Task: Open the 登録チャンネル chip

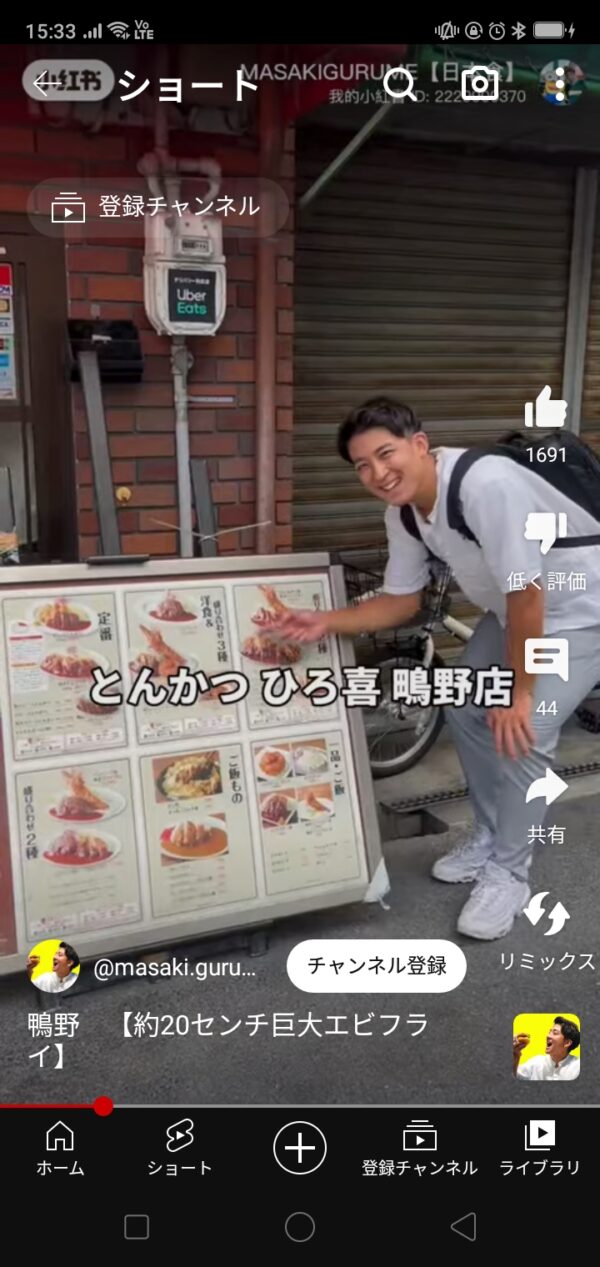Action: pyautogui.click(x=157, y=207)
